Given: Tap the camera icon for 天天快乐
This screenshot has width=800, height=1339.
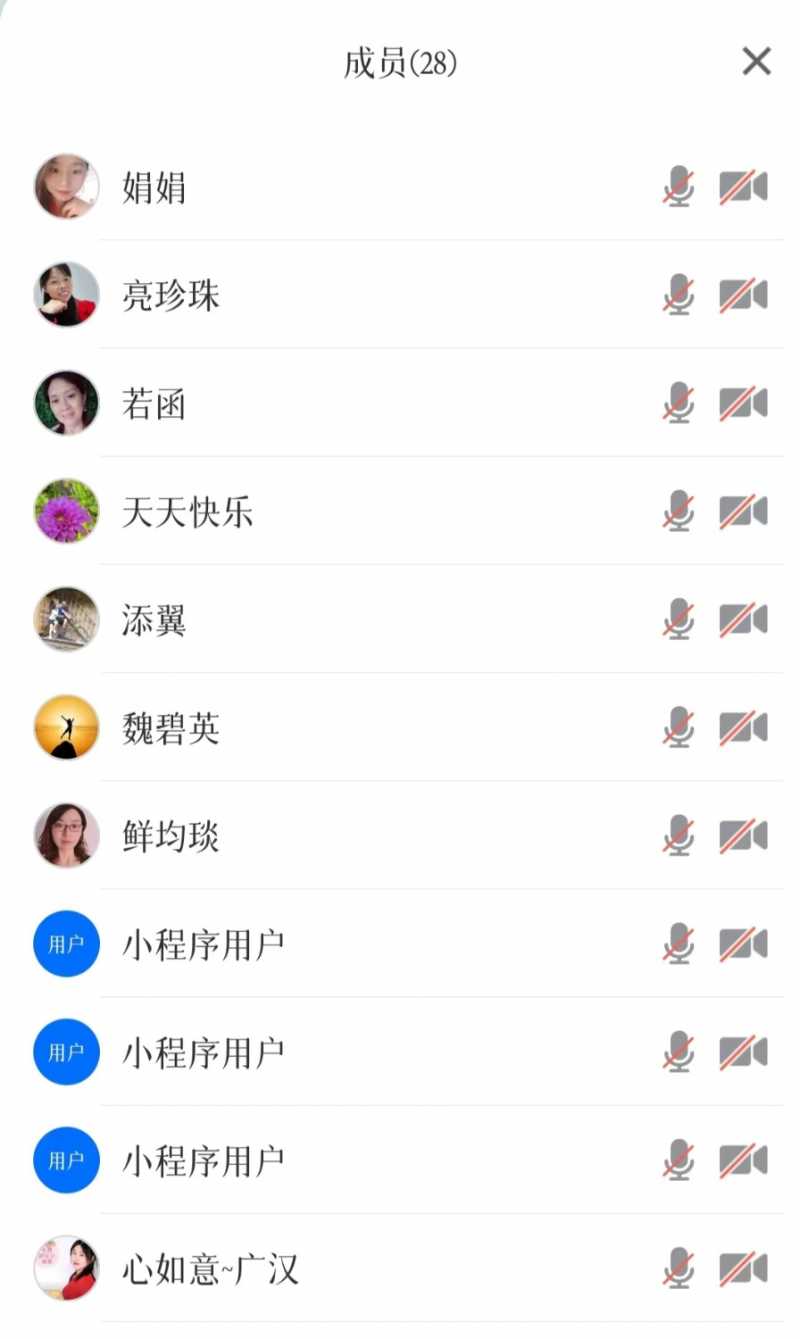Looking at the screenshot, I should coord(743,512).
